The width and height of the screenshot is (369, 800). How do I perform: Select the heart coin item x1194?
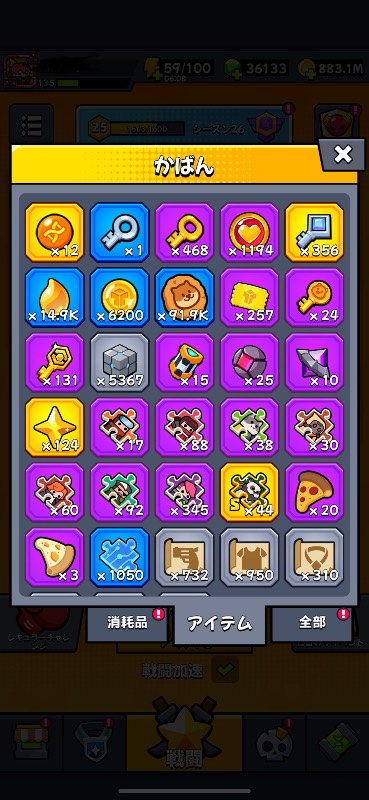point(250,232)
